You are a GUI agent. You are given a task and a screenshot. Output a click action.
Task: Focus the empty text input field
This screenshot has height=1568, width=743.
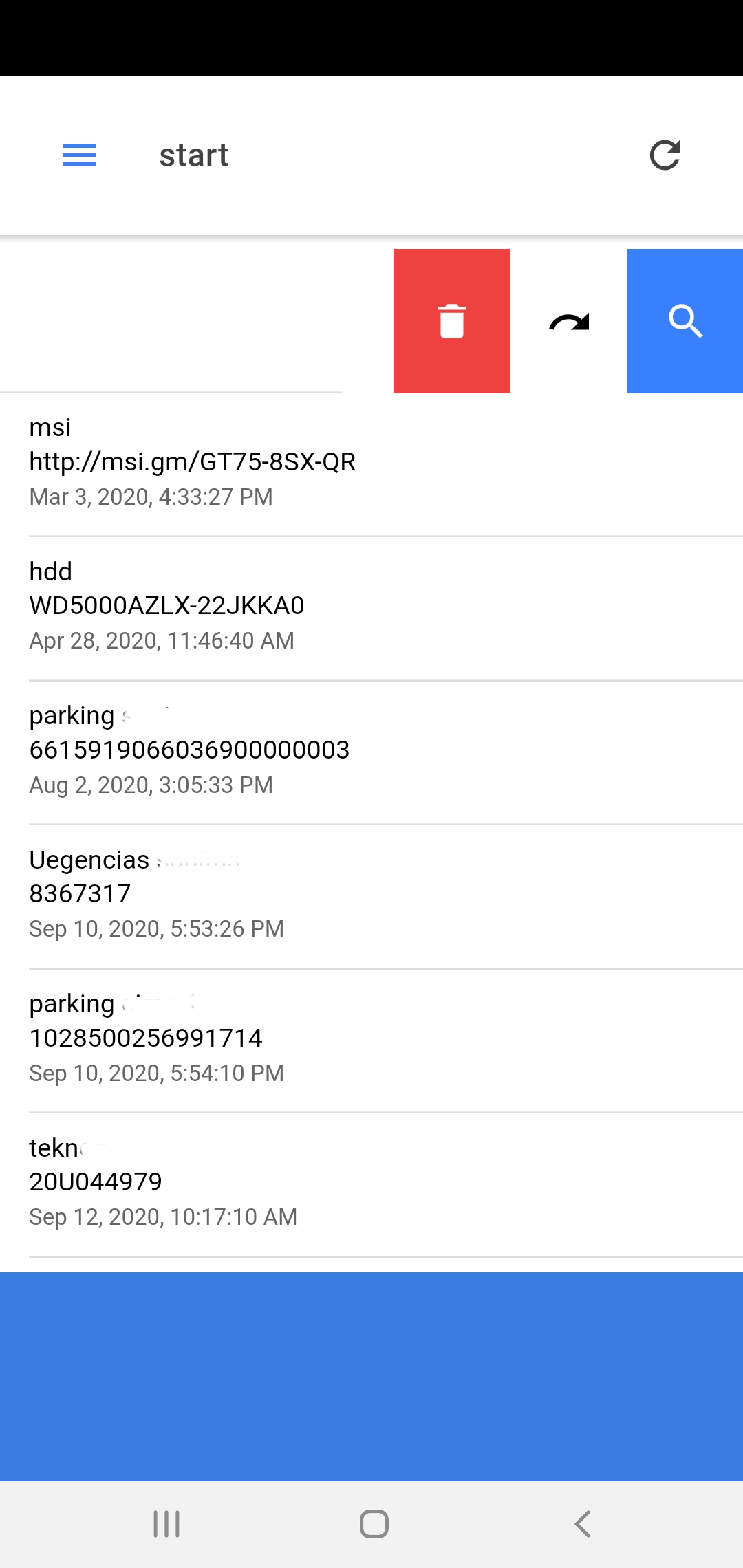coord(171,321)
